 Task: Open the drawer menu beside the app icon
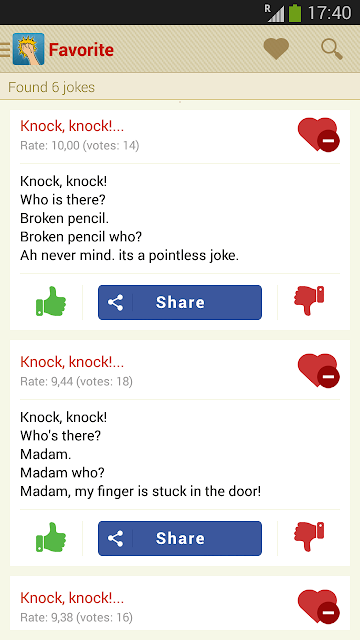(5, 50)
